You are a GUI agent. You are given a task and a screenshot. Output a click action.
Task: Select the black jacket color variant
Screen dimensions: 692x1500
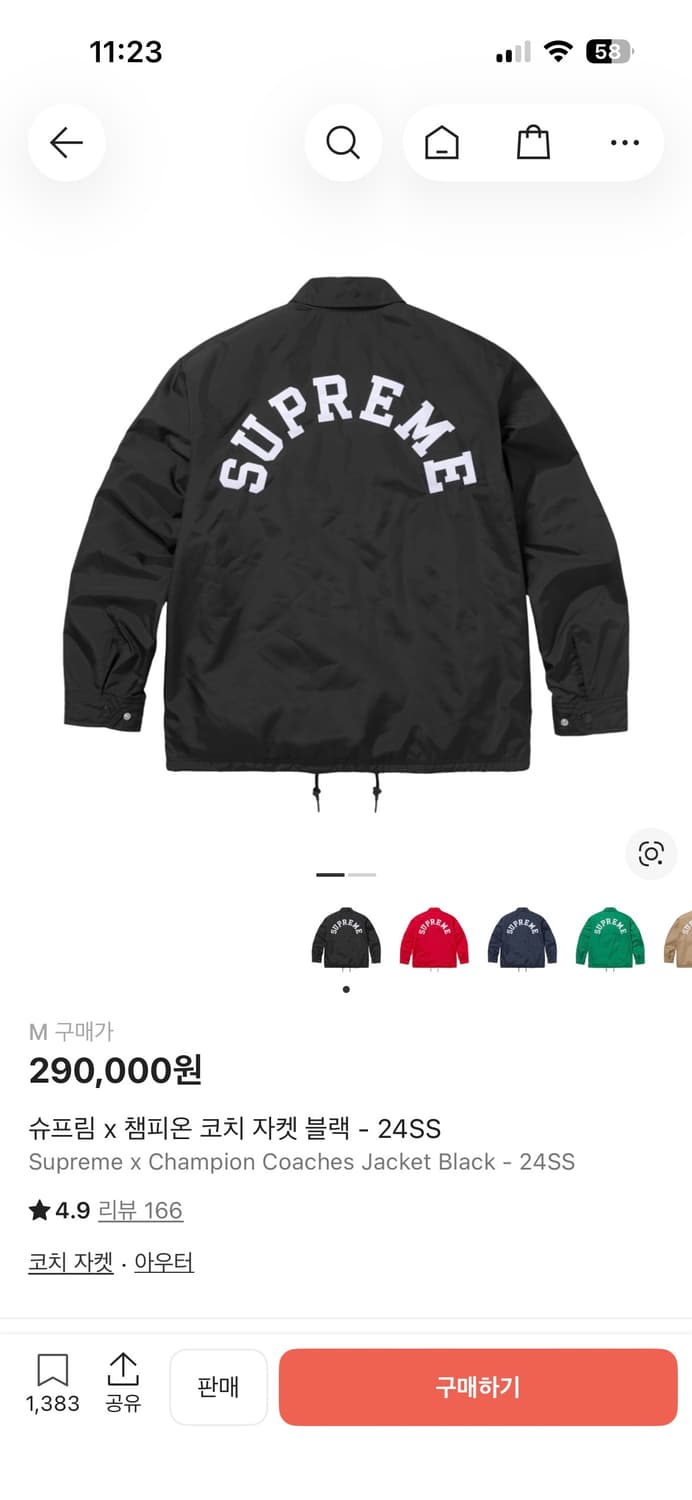[346, 937]
